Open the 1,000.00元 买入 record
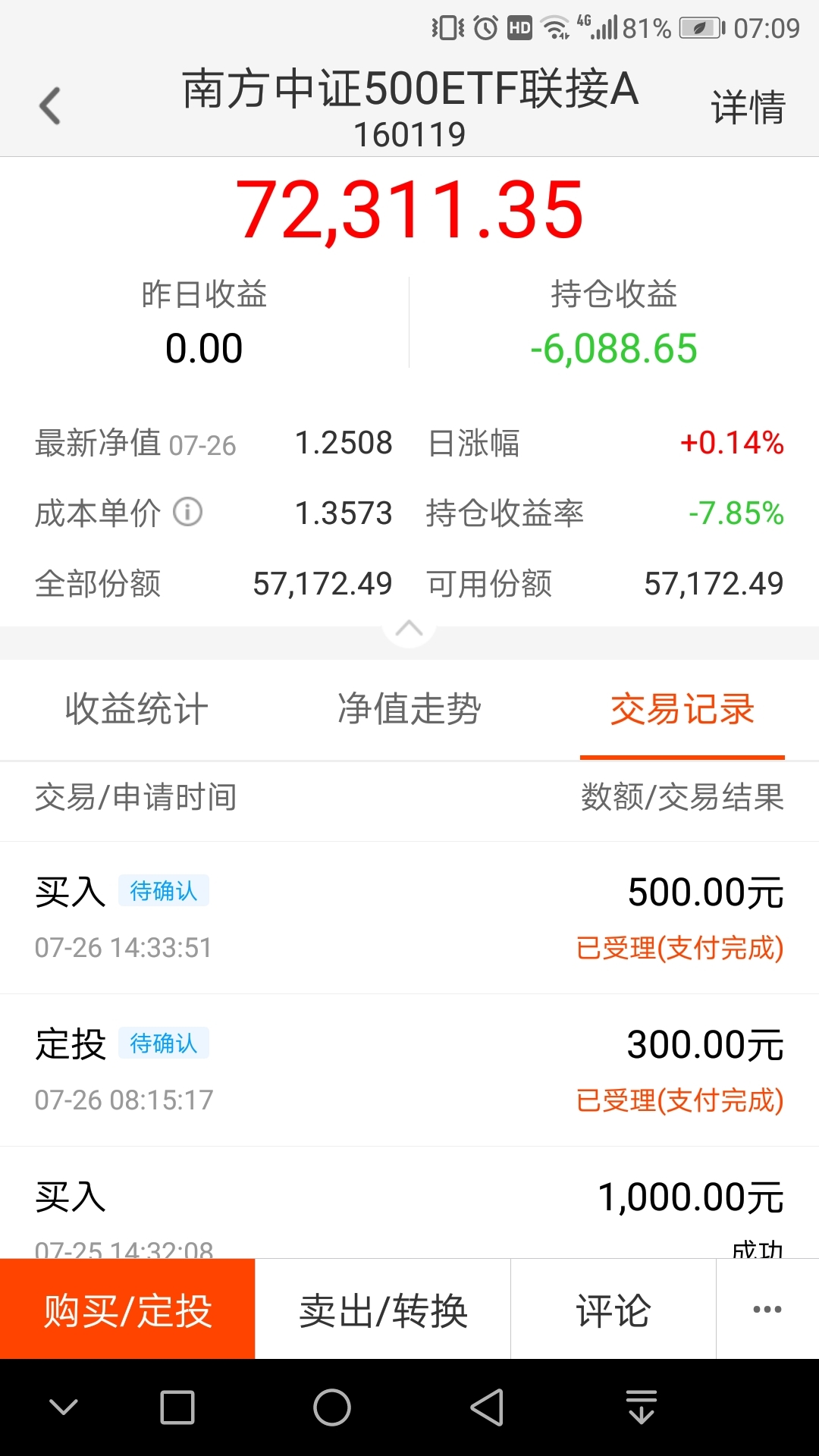819x1456 pixels. pyautogui.click(x=409, y=1203)
